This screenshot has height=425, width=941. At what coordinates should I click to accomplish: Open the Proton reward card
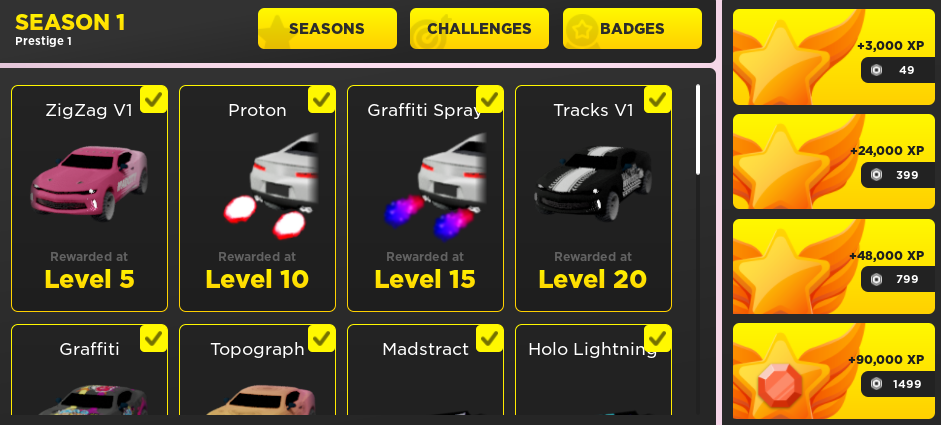257,198
